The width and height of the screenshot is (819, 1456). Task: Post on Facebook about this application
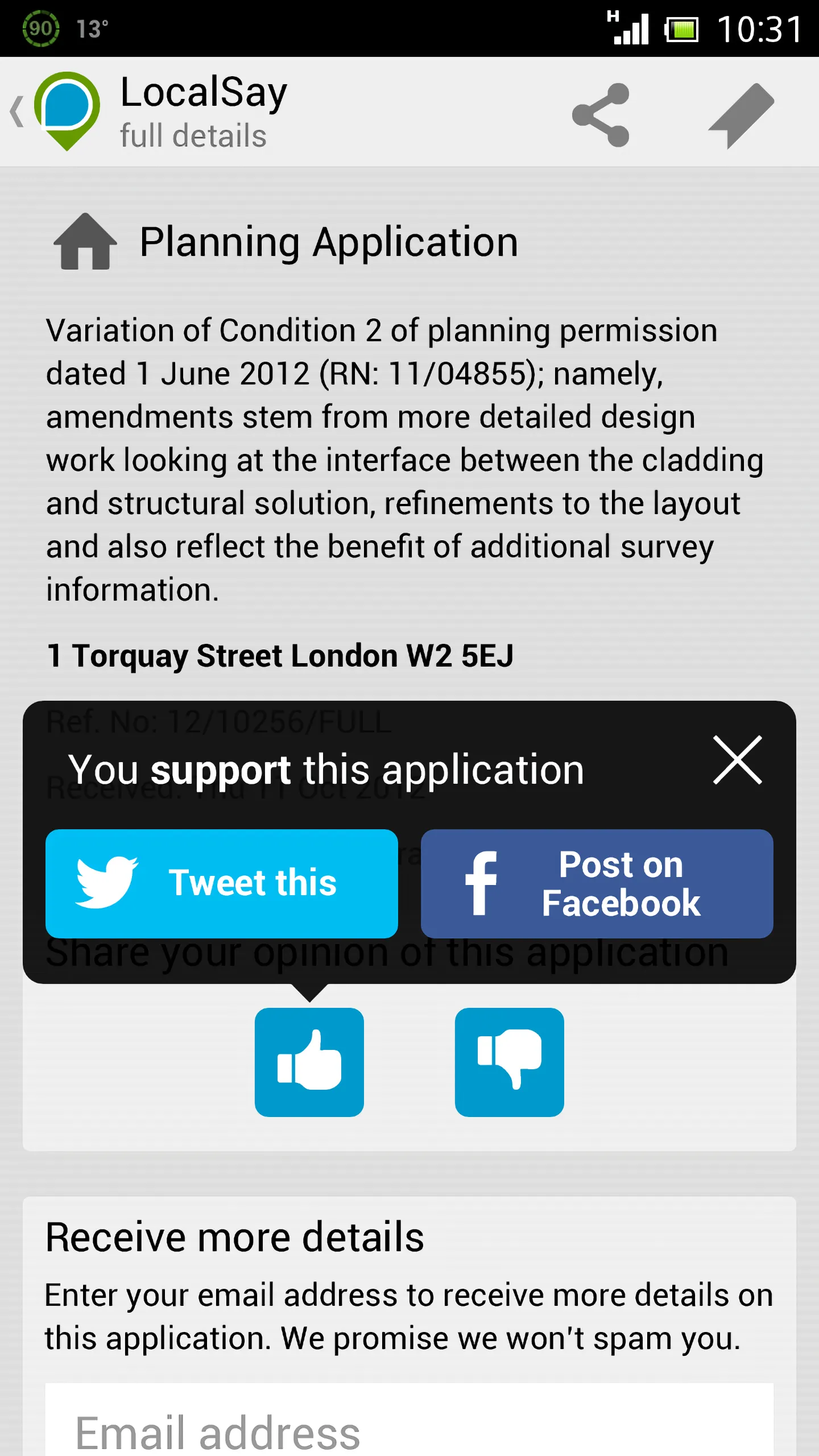tap(597, 883)
